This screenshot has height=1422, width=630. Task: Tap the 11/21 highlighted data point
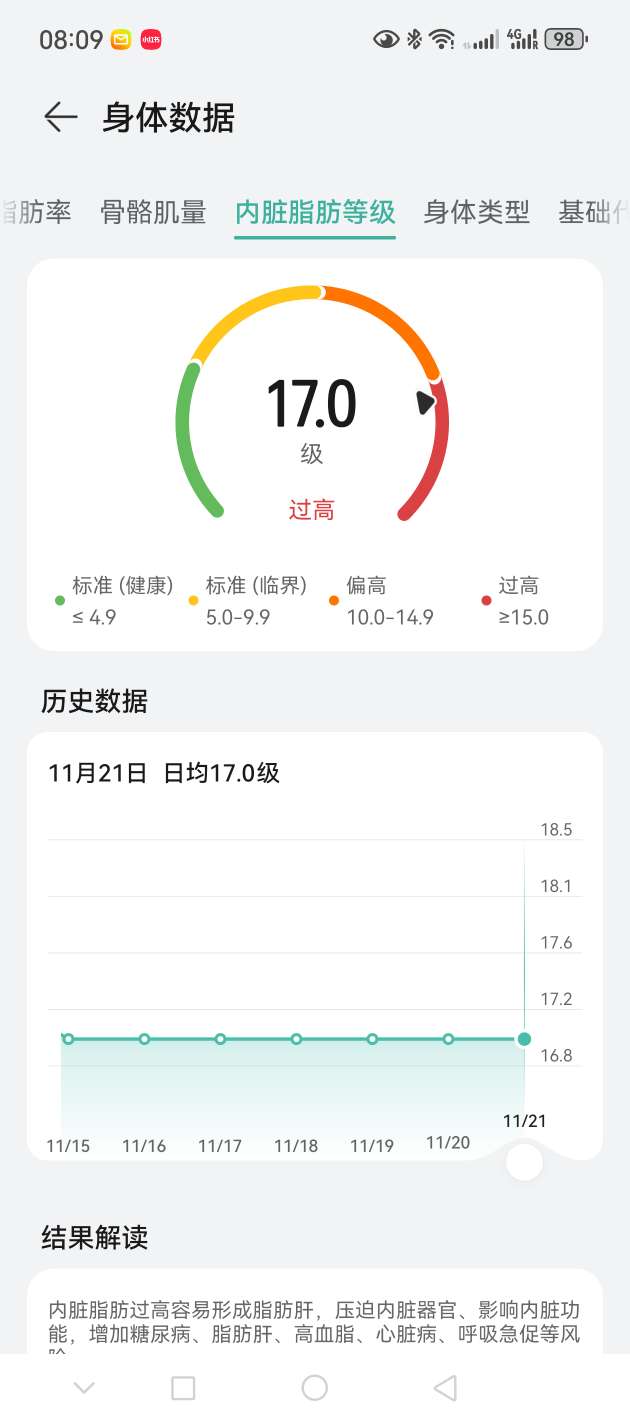[x=524, y=1039]
